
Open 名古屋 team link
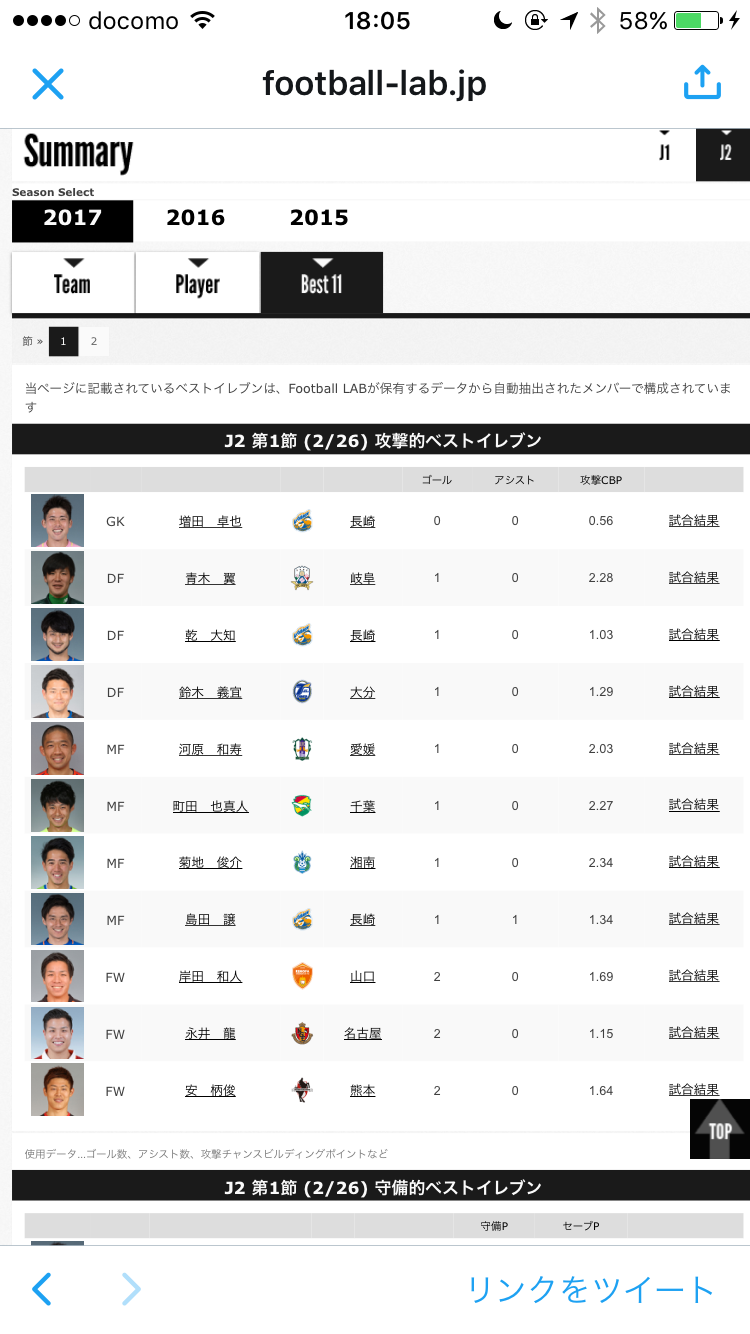click(362, 1033)
